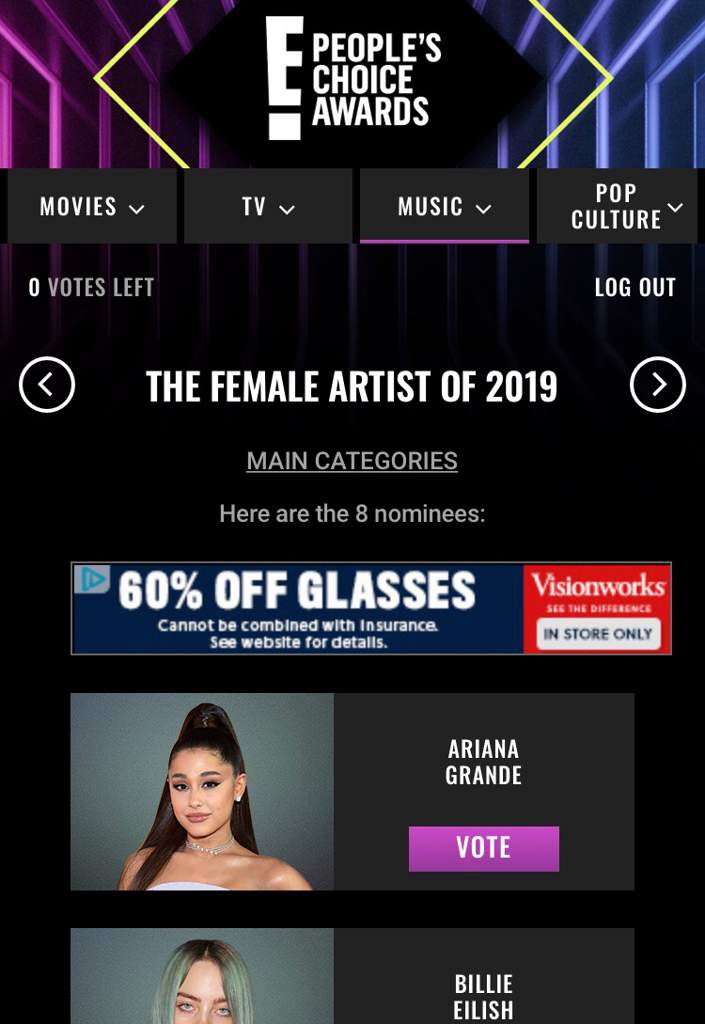Open the Main Categories link
The image size is (705, 1024).
point(352,461)
